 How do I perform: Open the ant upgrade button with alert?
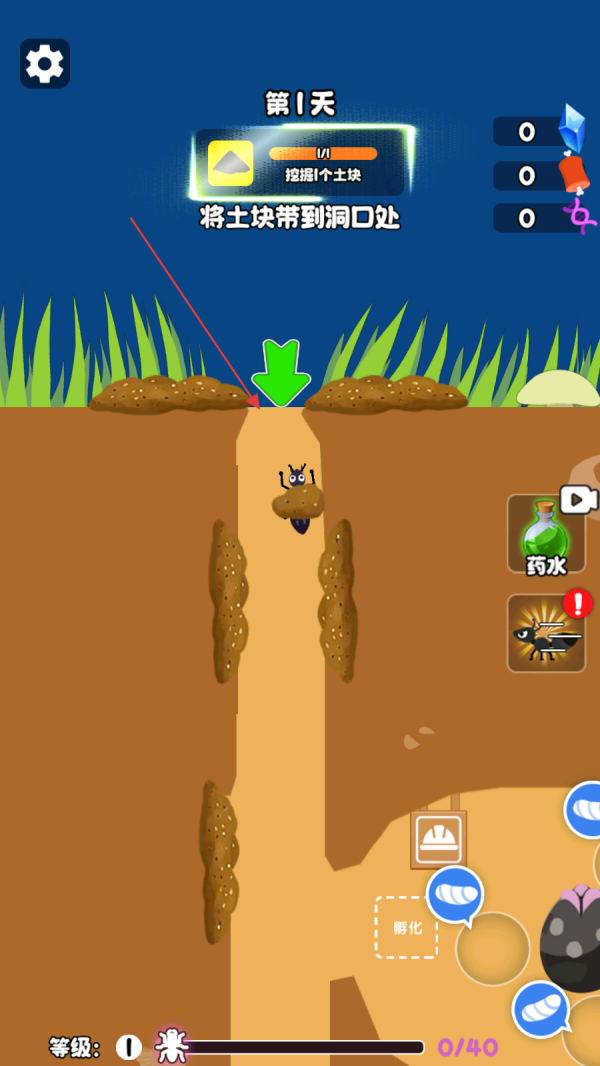tap(546, 634)
